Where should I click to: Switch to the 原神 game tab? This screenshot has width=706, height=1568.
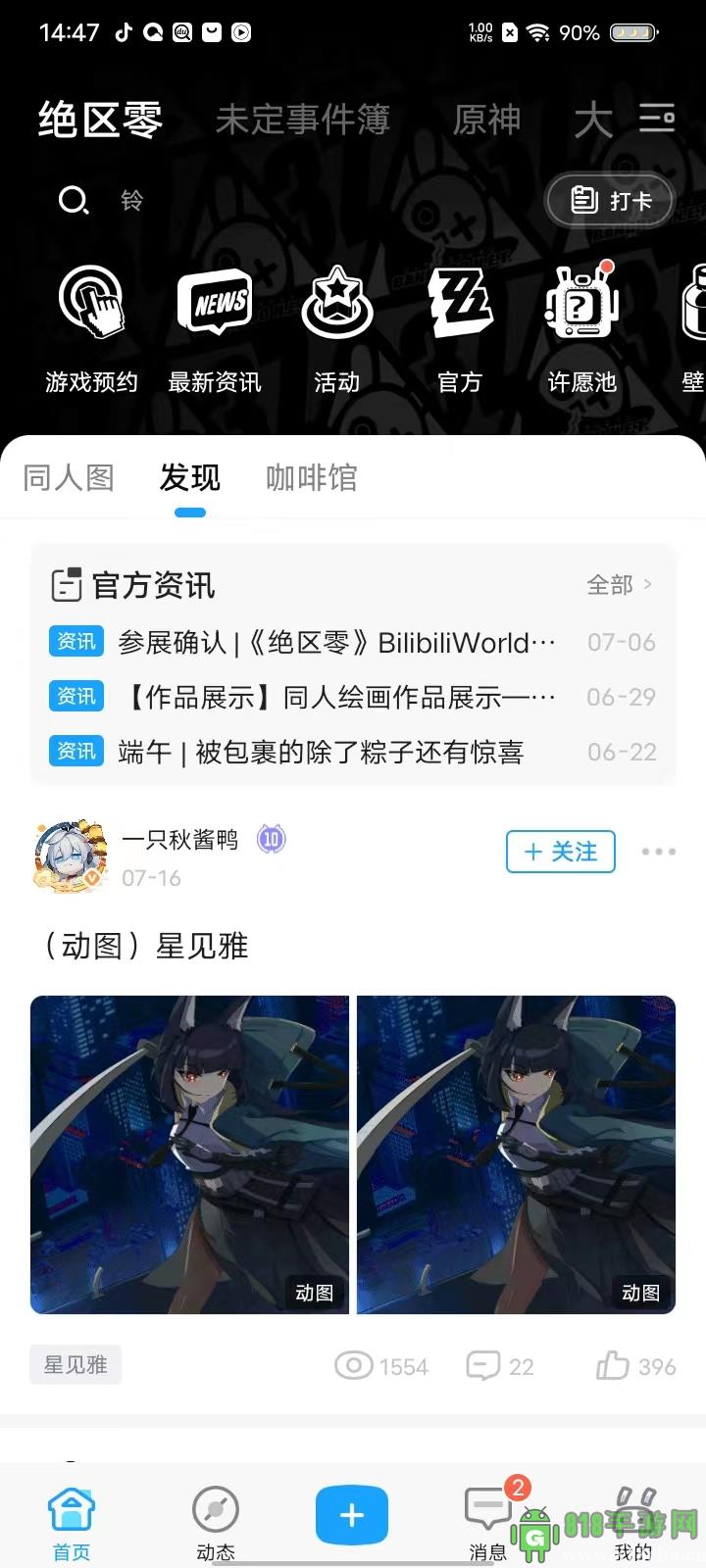(486, 121)
